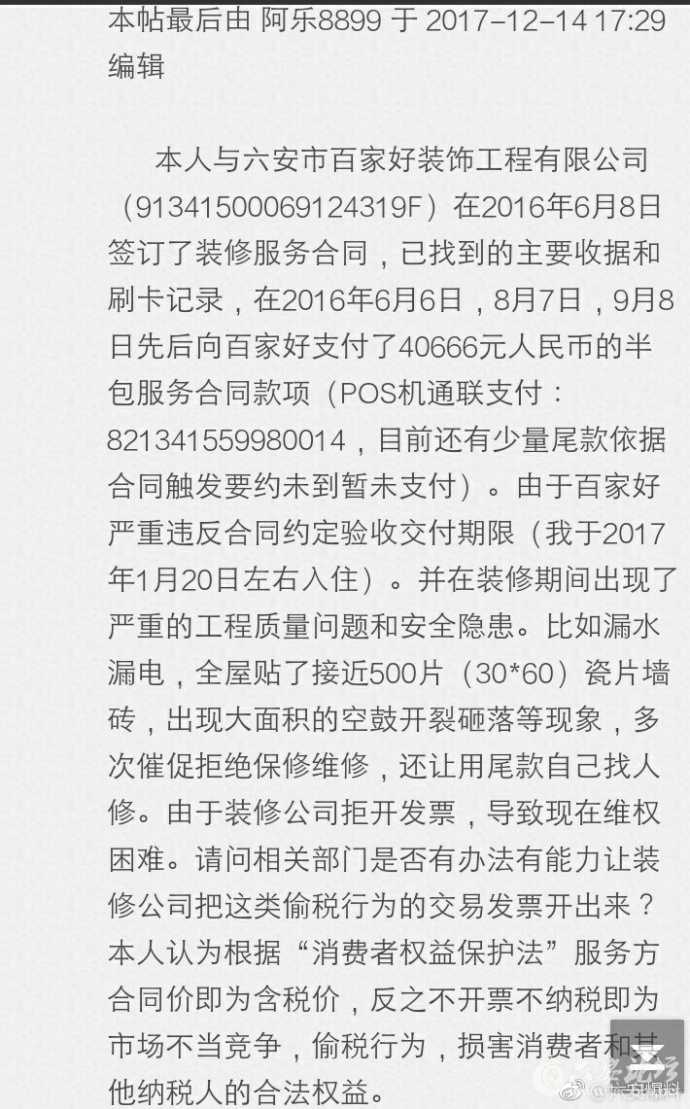This screenshot has height=1109, width=690.
Task: Tap the jump-to-bottom floating arrow button
Action: click(x=647, y=1058)
